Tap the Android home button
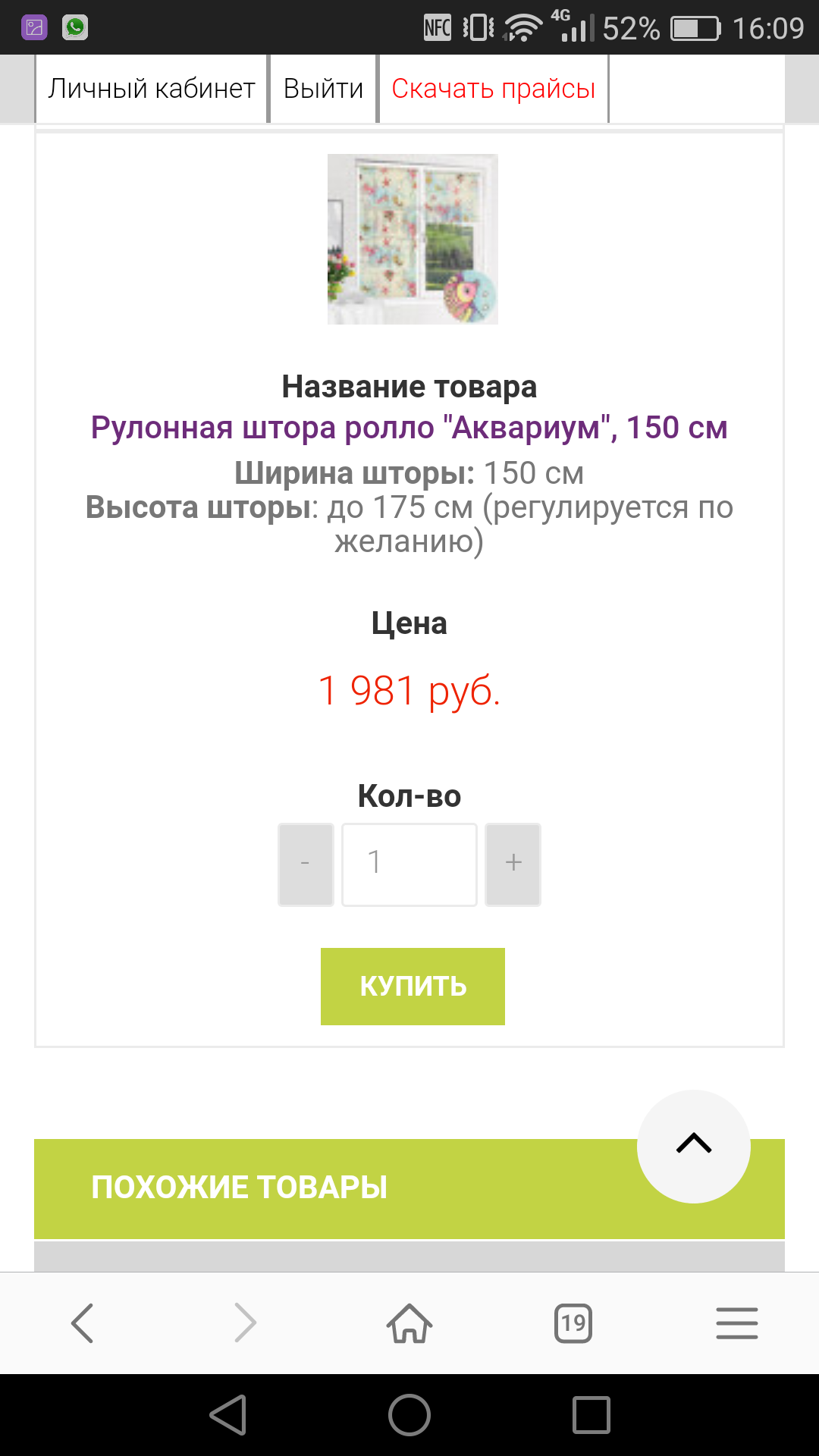Screen dimensions: 819x1456 tap(409, 1415)
